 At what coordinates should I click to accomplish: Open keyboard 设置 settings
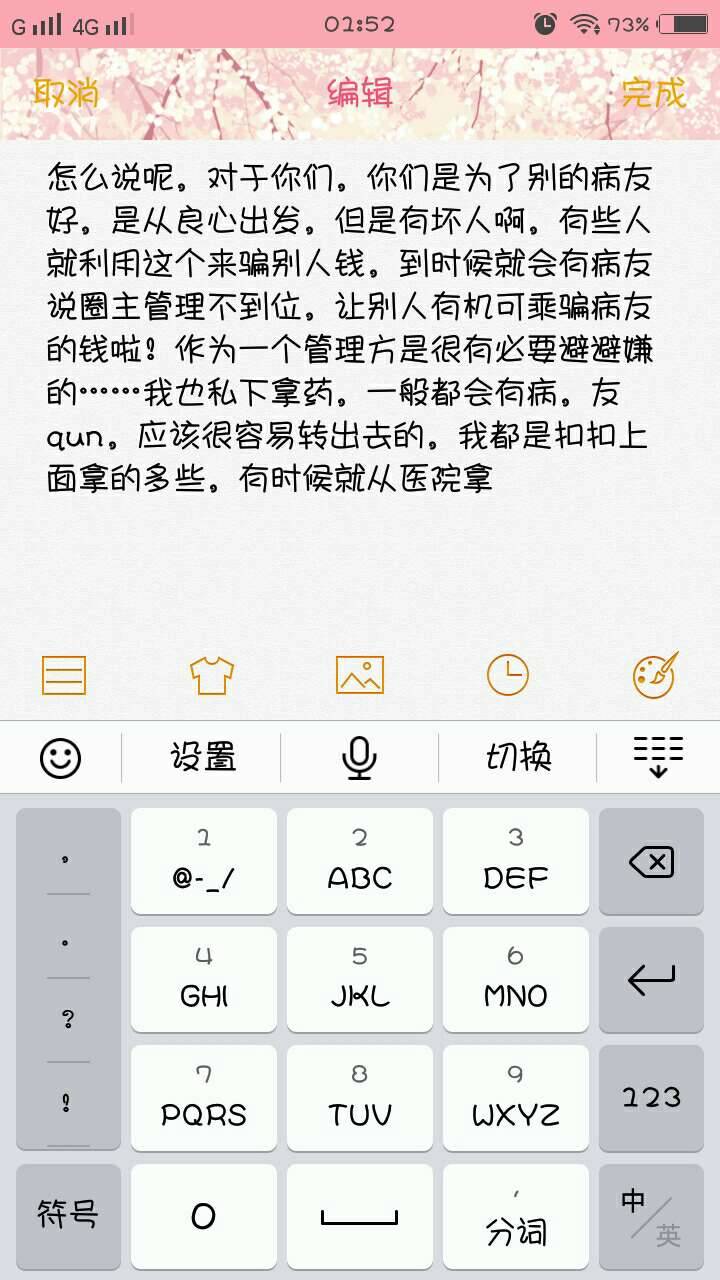tap(203, 758)
